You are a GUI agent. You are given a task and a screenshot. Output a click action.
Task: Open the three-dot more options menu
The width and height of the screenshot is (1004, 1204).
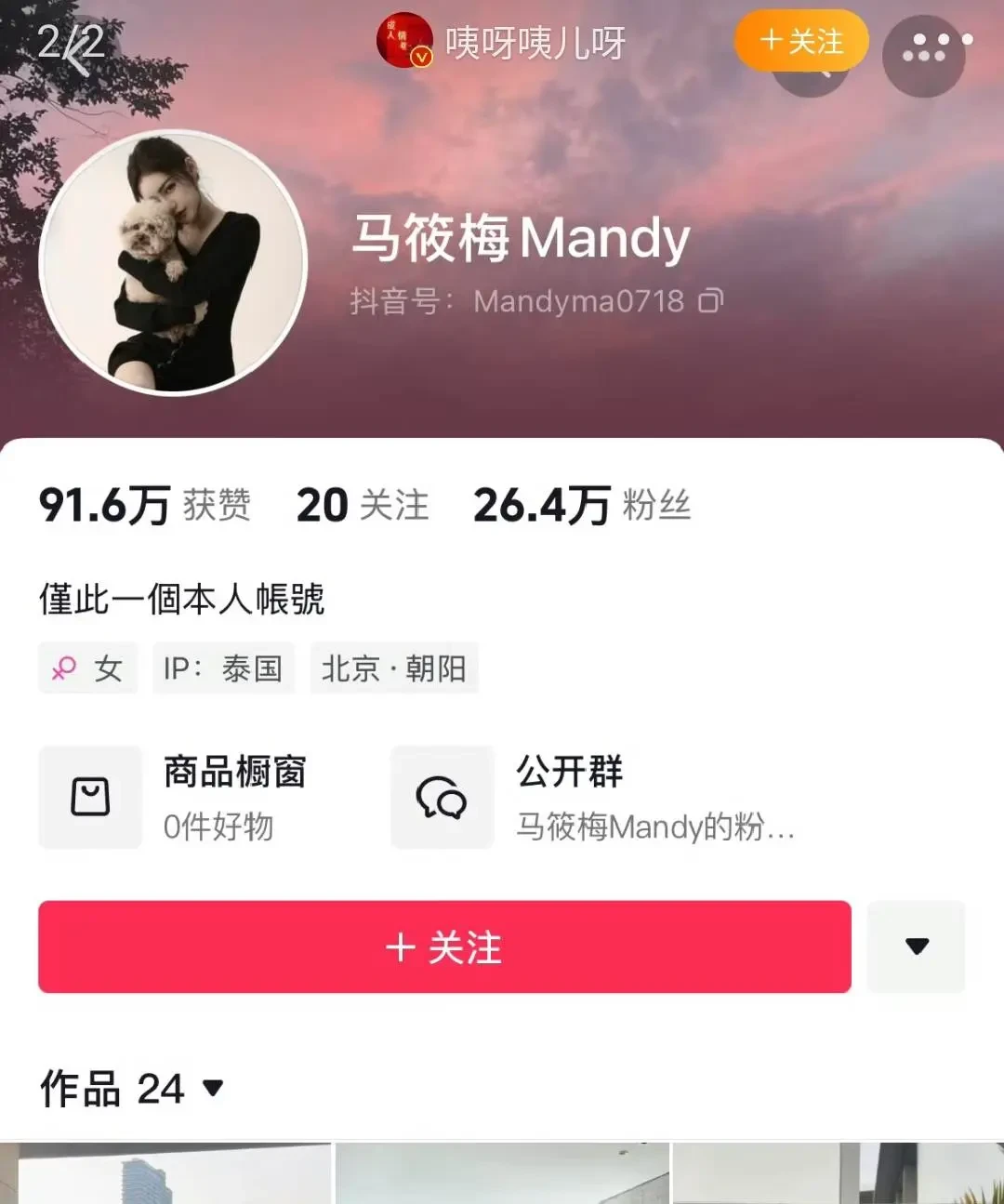pyautogui.click(x=924, y=52)
